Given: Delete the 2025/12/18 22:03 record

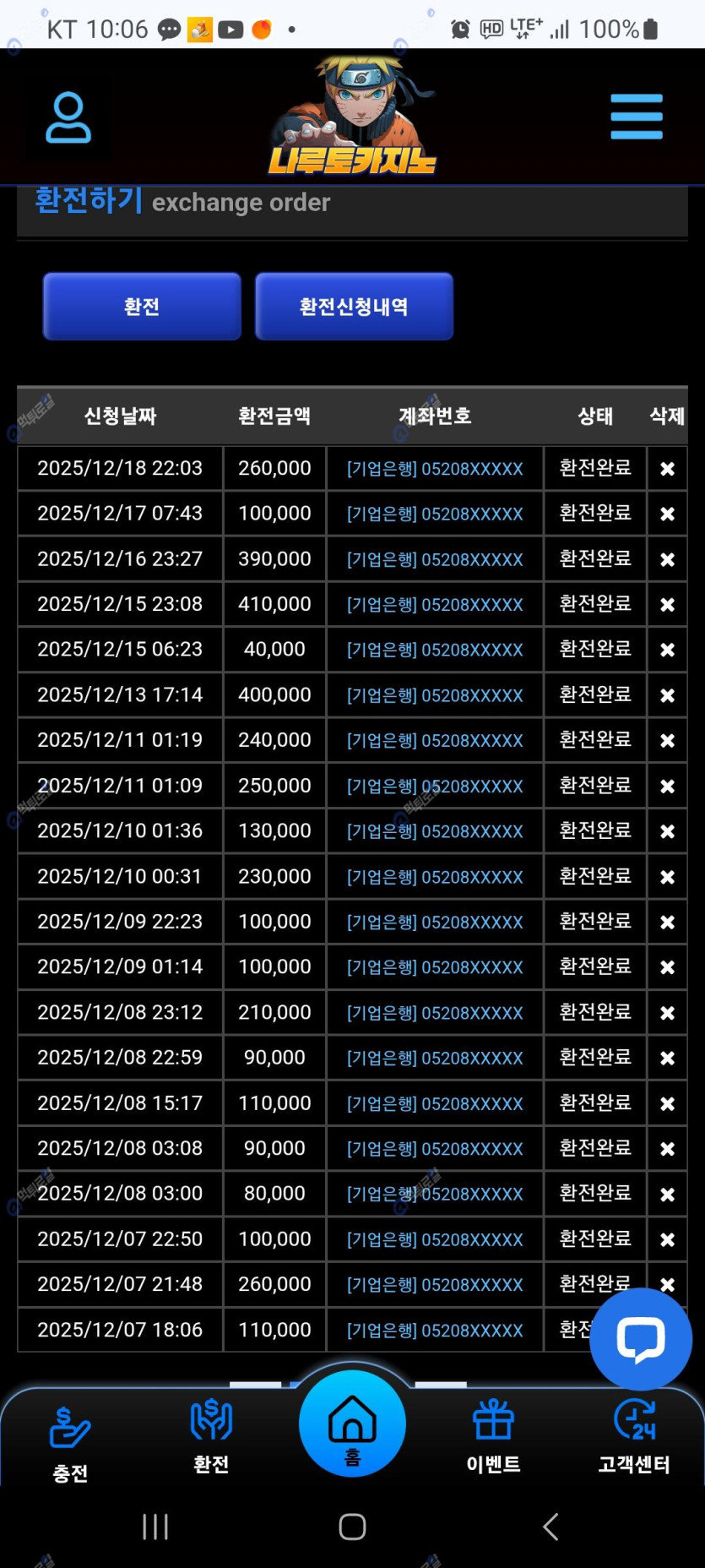Looking at the screenshot, I should [667, 469].
